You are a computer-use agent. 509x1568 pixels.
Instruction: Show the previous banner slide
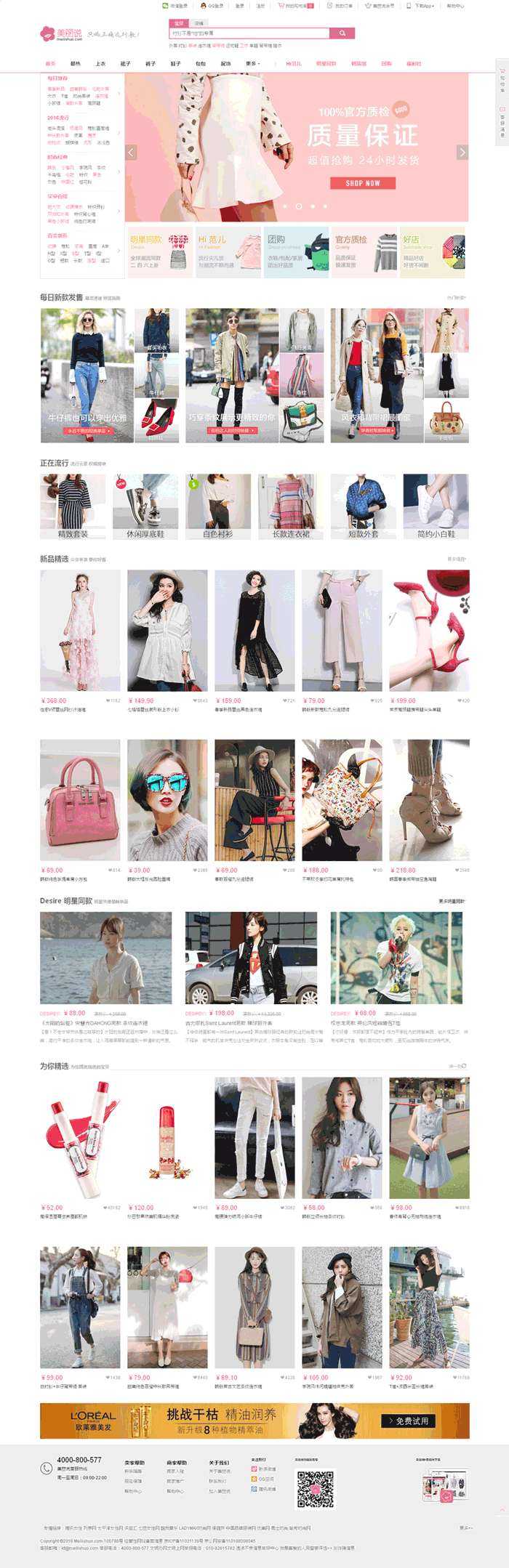tap(131, 152)
